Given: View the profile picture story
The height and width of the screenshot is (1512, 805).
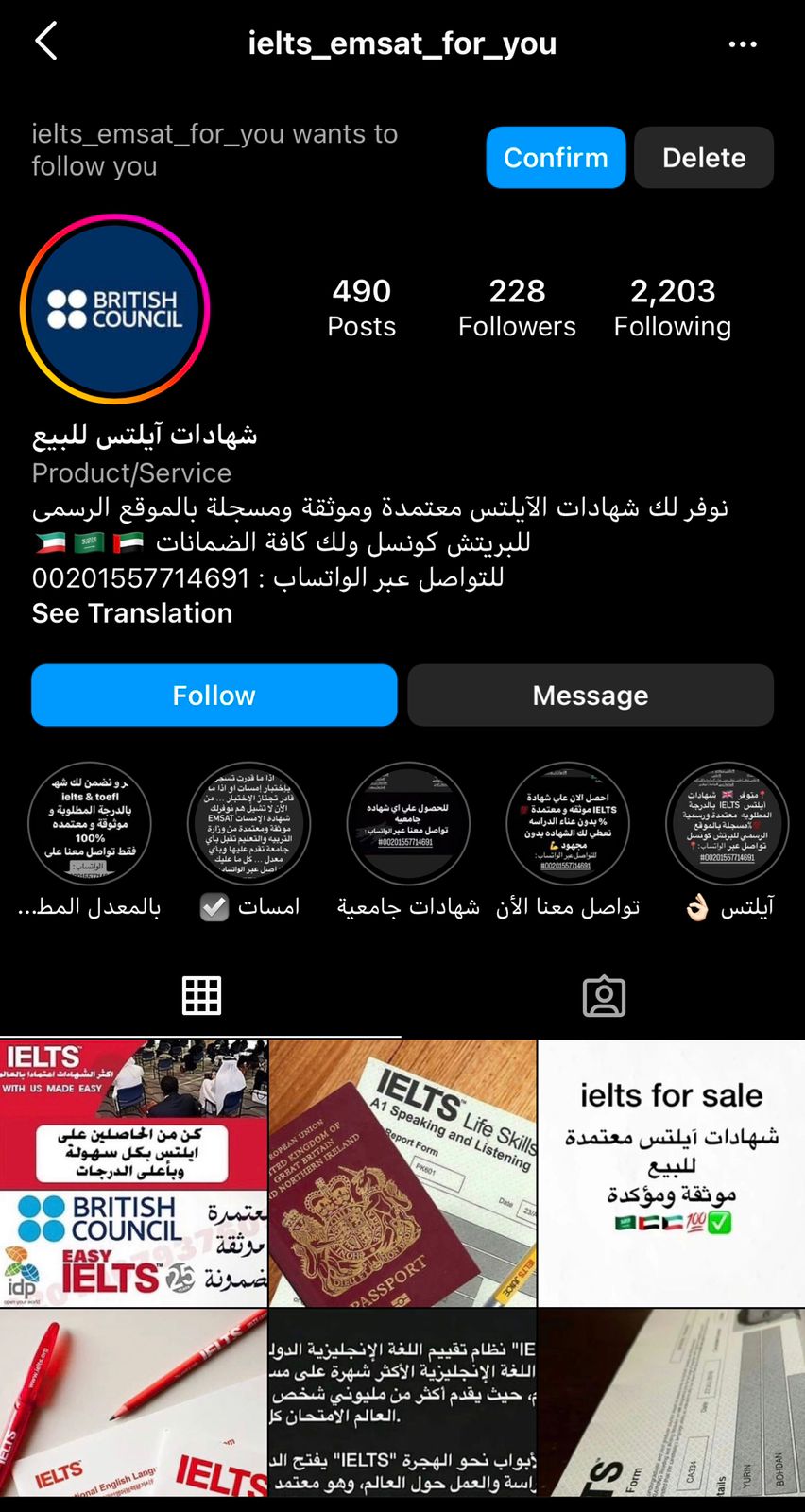Looking at the screenshot, I should 115,309.
